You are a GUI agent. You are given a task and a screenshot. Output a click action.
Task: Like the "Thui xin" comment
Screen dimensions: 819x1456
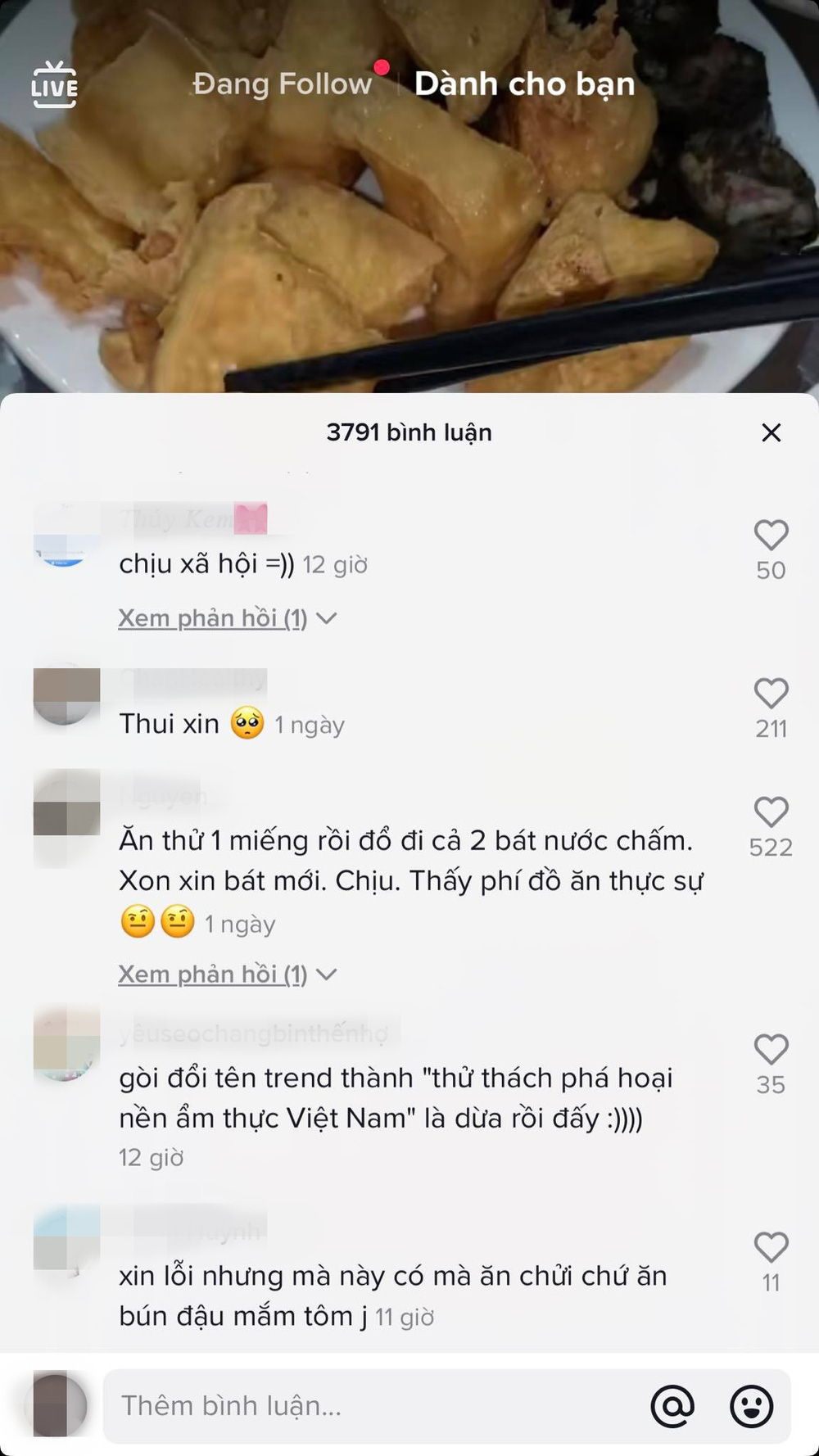(771, 694)
